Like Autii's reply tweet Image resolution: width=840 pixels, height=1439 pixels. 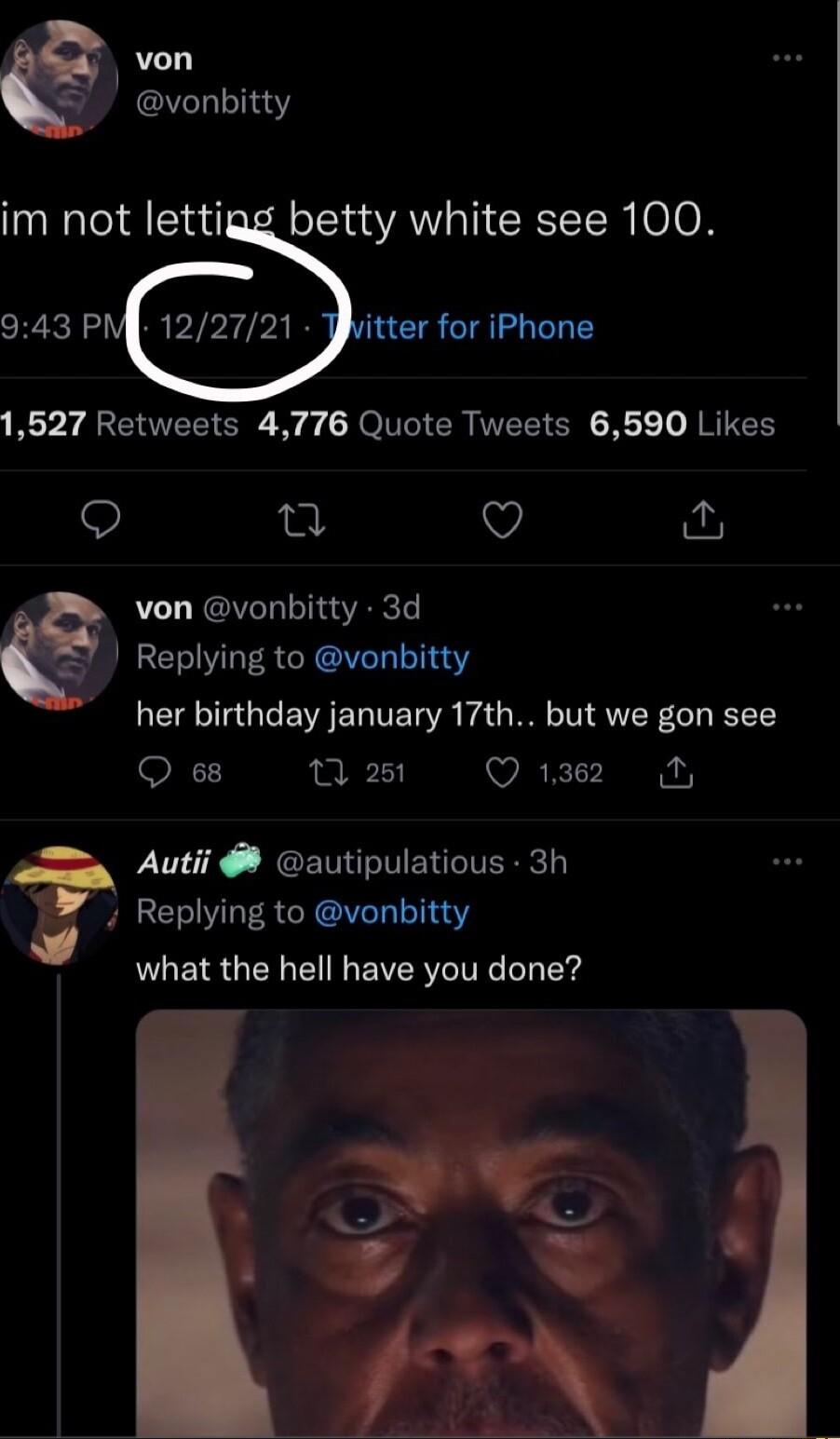503,1434
